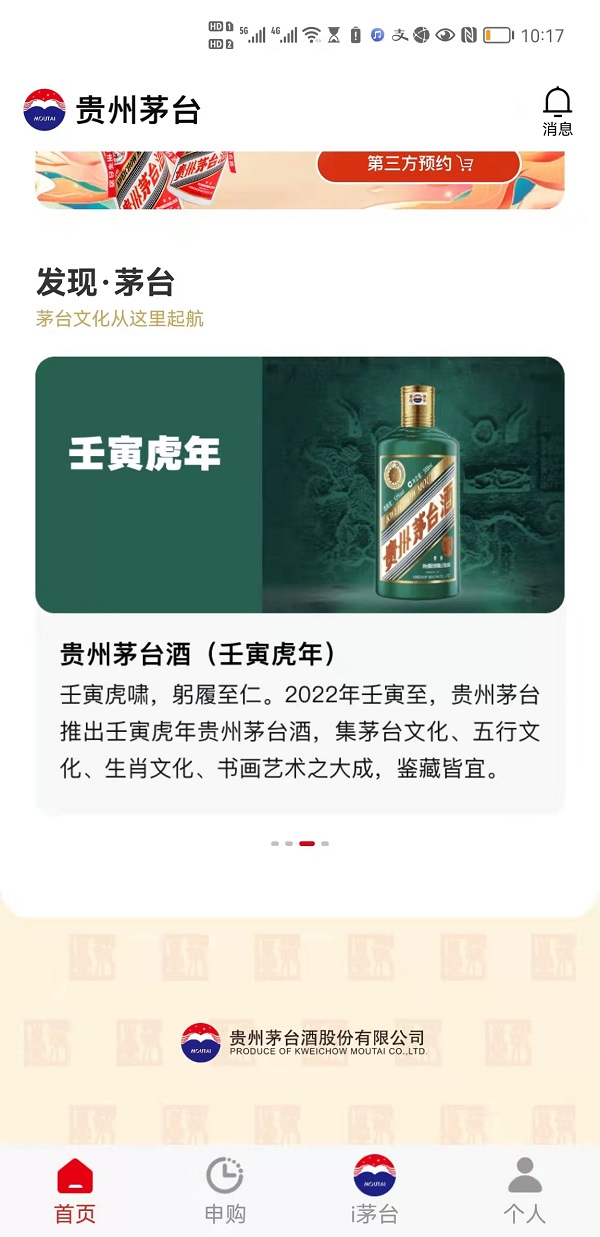Open the 消息 notifications bell
The image size is (600, 1237).
[557, 109]
